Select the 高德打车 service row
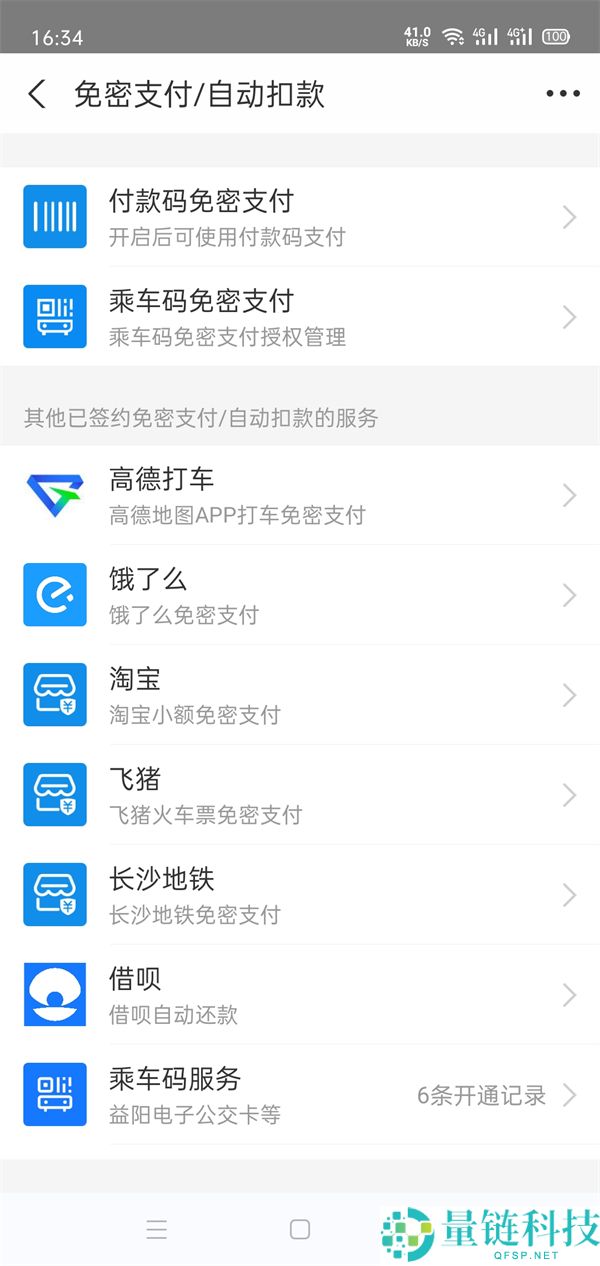600x1266 pixels. [300, 495]
